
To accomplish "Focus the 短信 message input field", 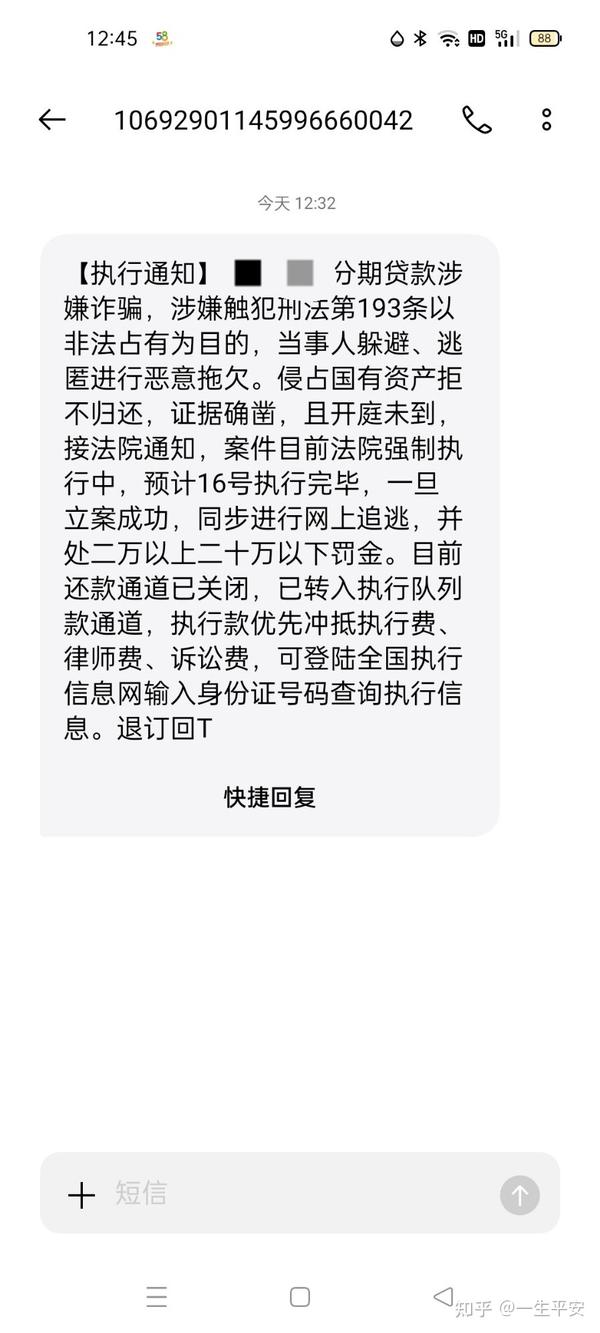I will click(x=300, y=1193).
